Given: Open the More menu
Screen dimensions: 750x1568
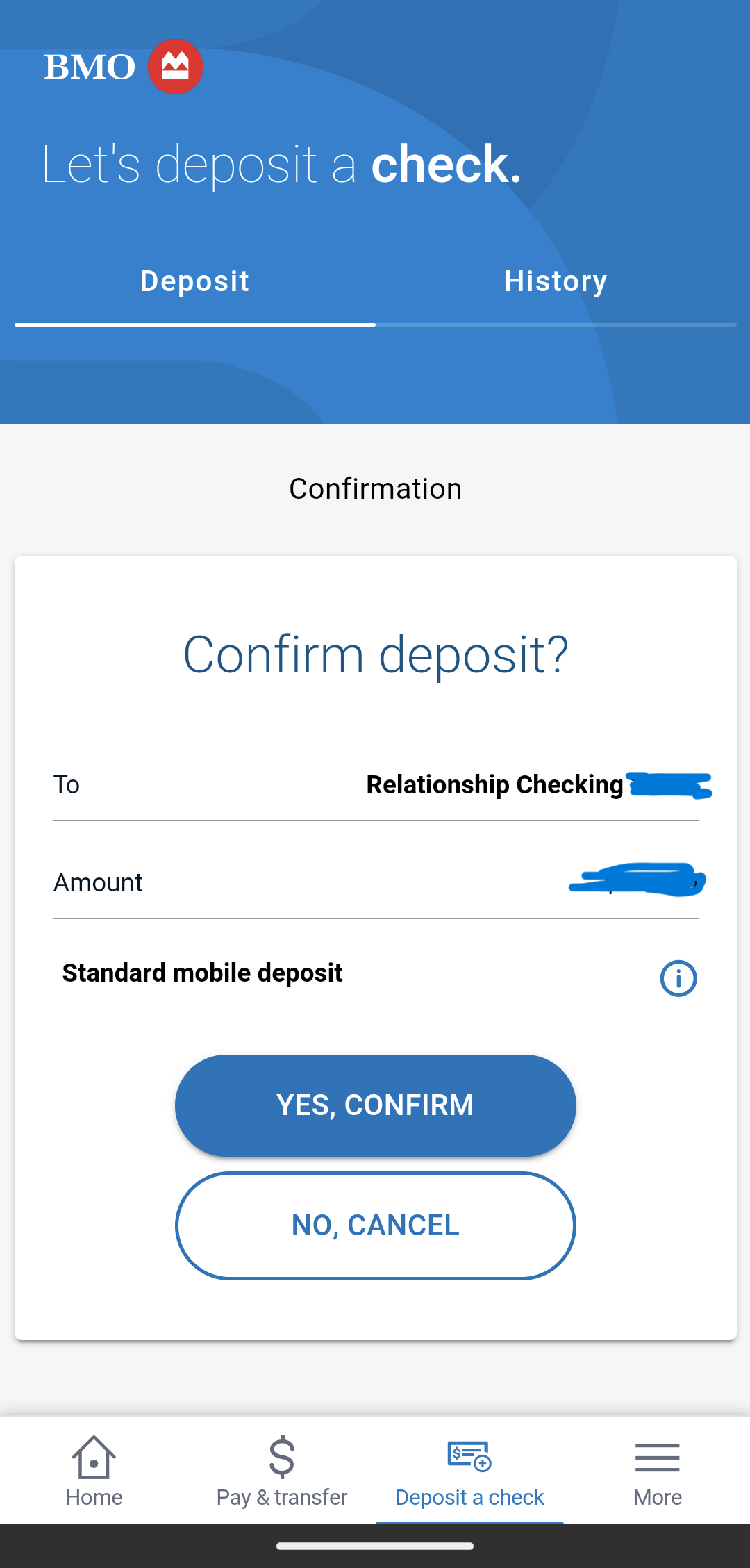Looking at the screenshot, I should coord(657,1470).
